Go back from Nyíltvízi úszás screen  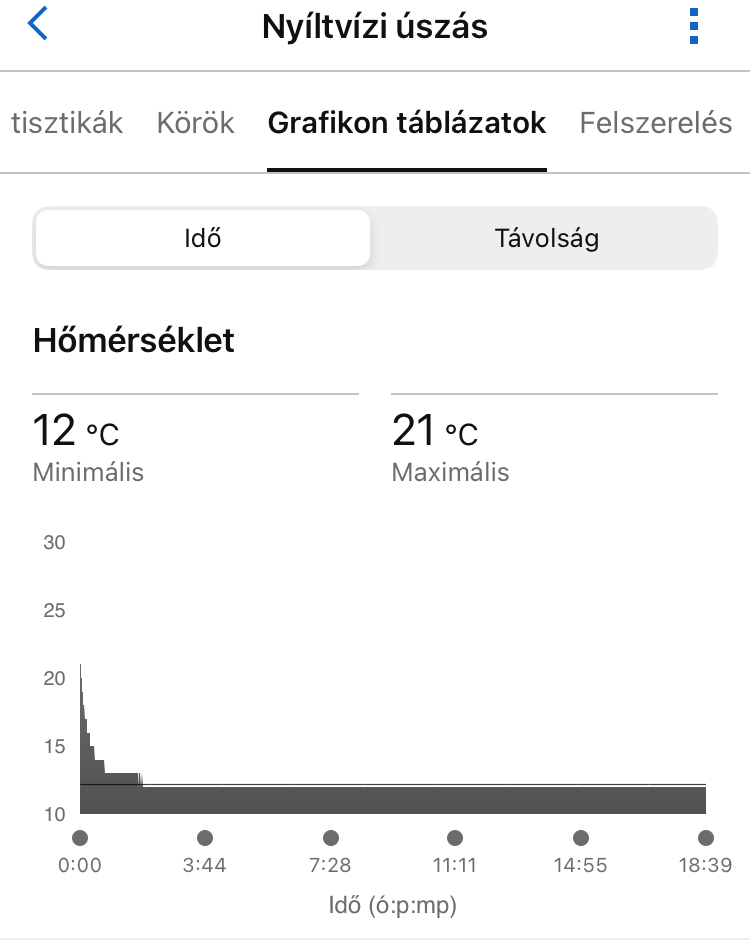tap(38, 24)
